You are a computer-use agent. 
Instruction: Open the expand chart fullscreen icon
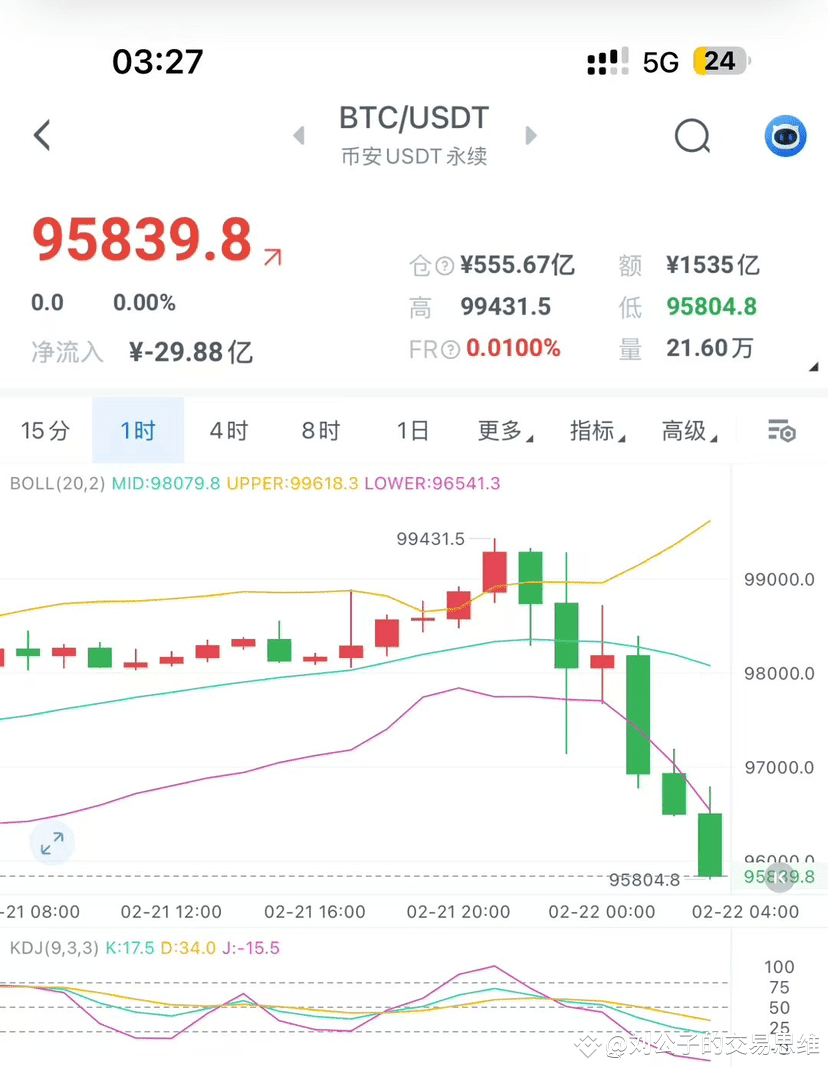51,843
